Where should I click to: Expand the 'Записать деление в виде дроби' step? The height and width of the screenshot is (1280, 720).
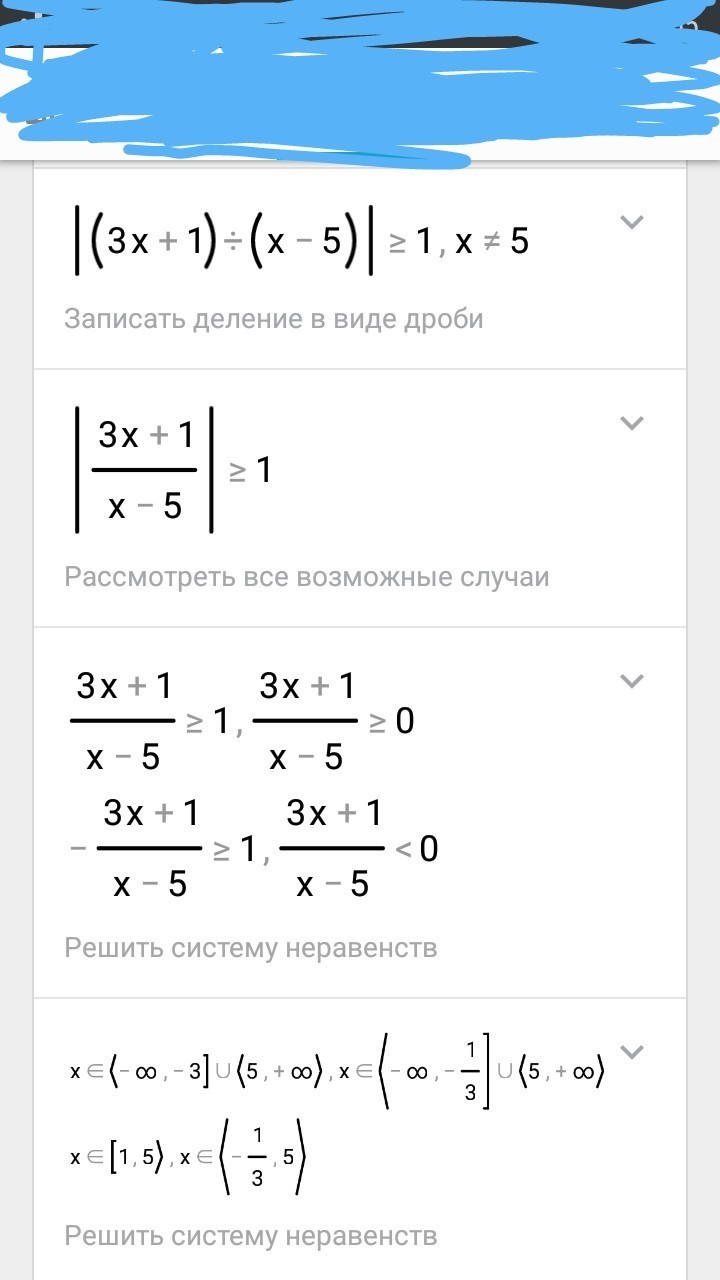click(x=631, y=222)
